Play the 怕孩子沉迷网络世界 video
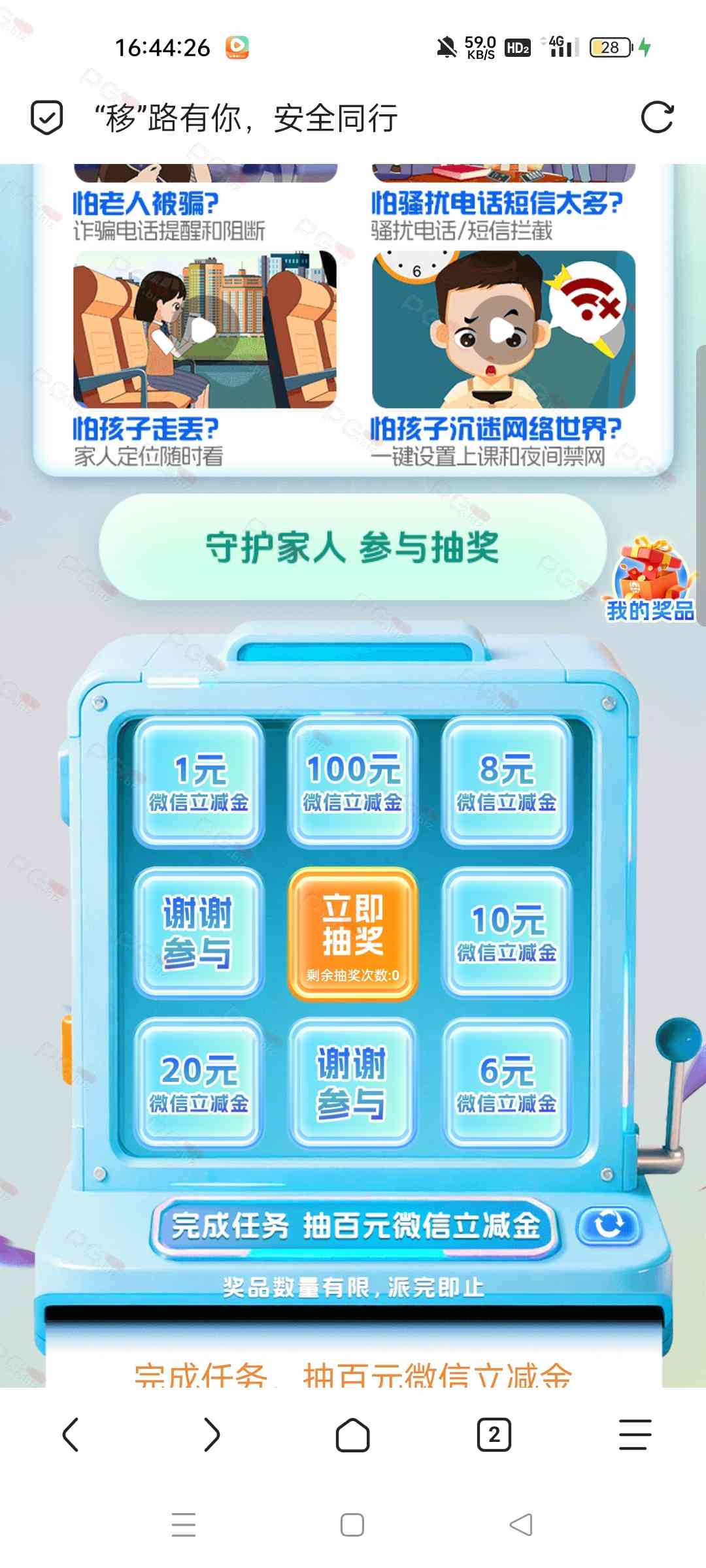This screenshot has width=706, height=1568. coord(503,330)
